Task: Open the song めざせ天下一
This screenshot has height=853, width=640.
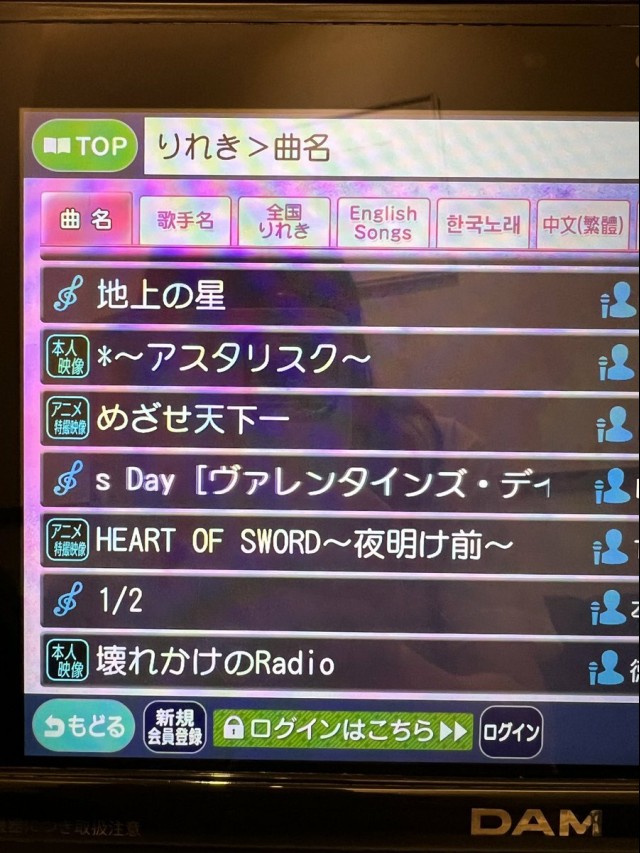Action: point(320,420)
